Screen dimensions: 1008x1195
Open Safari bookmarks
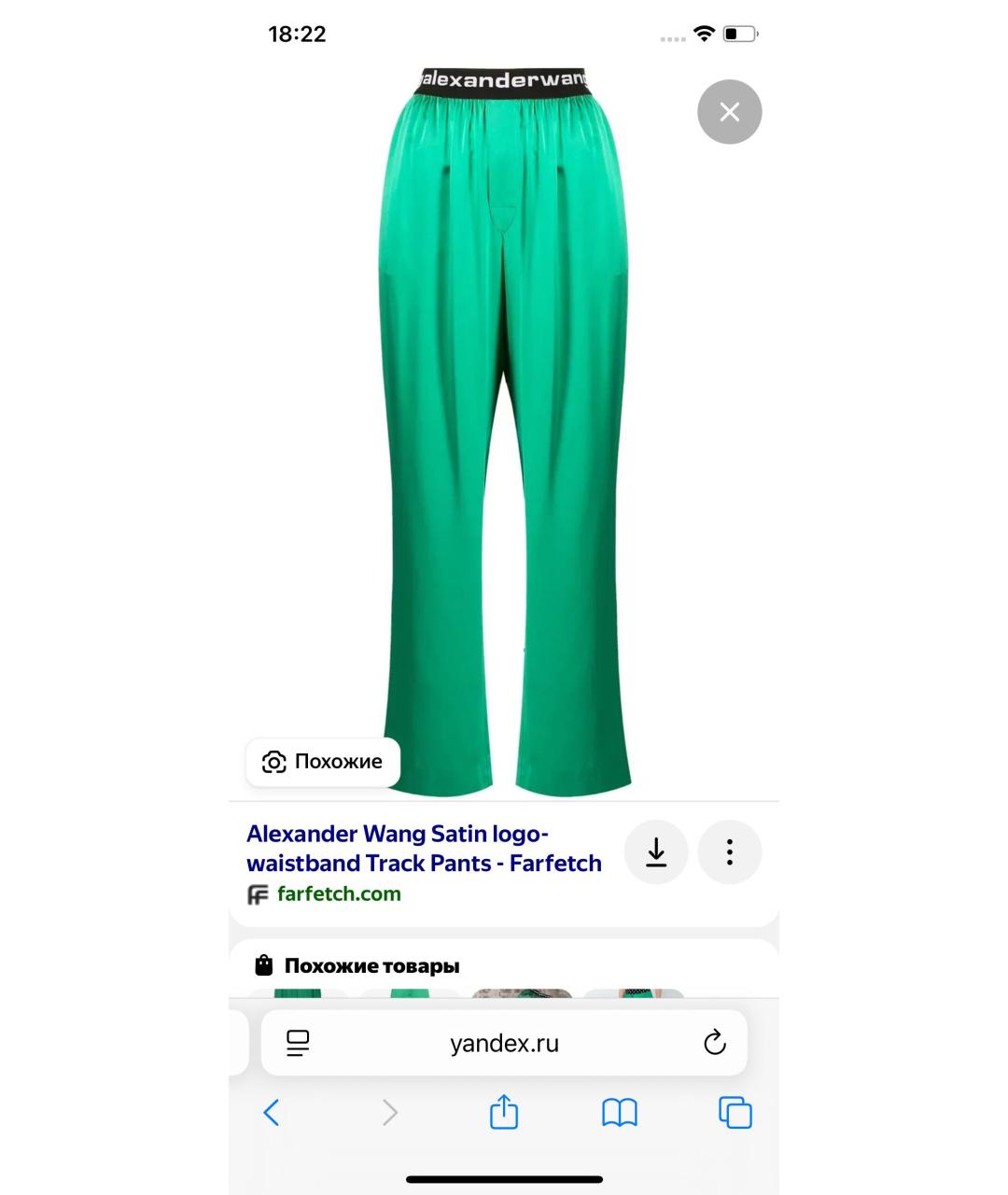point(619,1112)
